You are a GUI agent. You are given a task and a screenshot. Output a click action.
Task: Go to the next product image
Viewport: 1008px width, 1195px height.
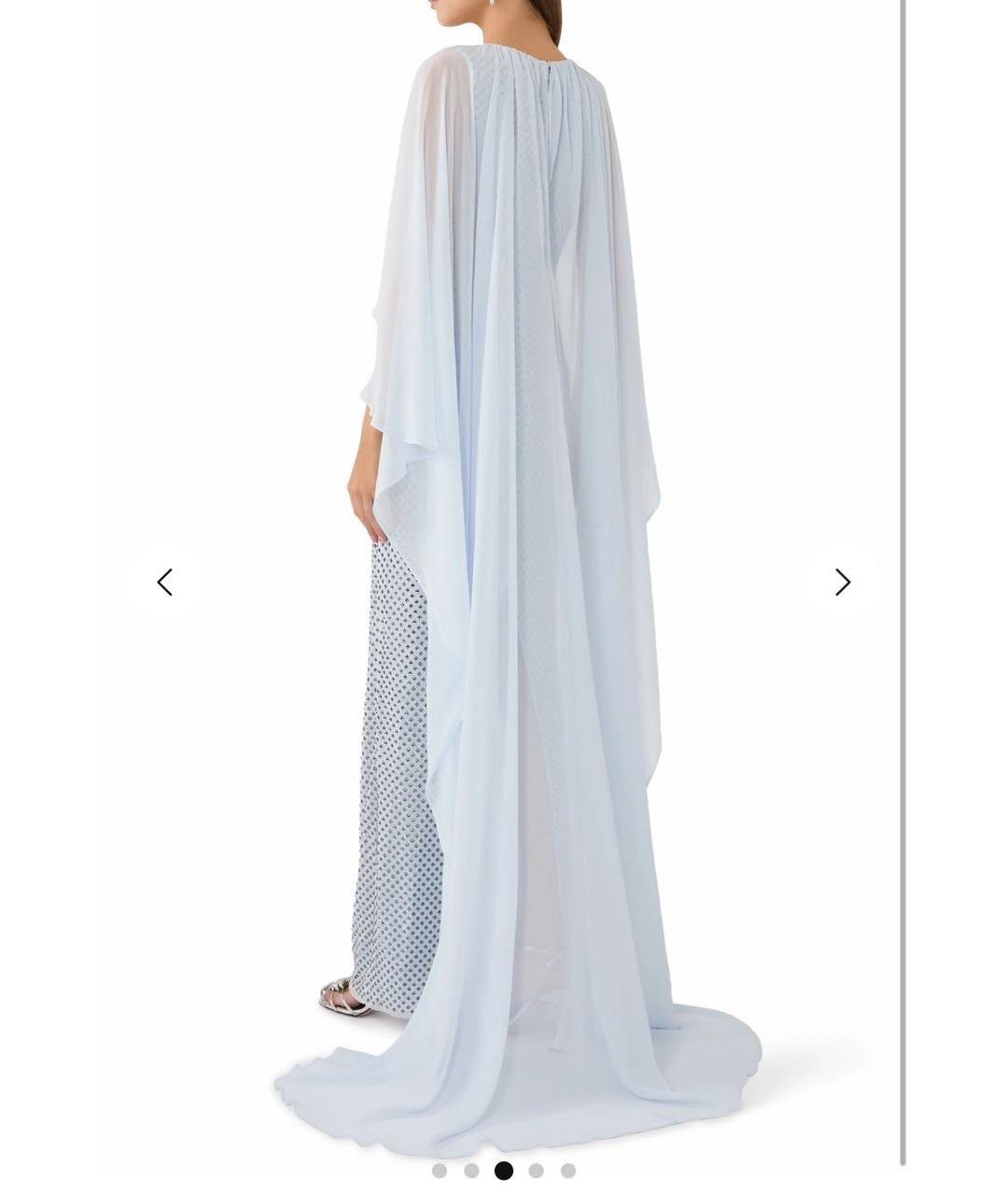[x=842, y=583]
